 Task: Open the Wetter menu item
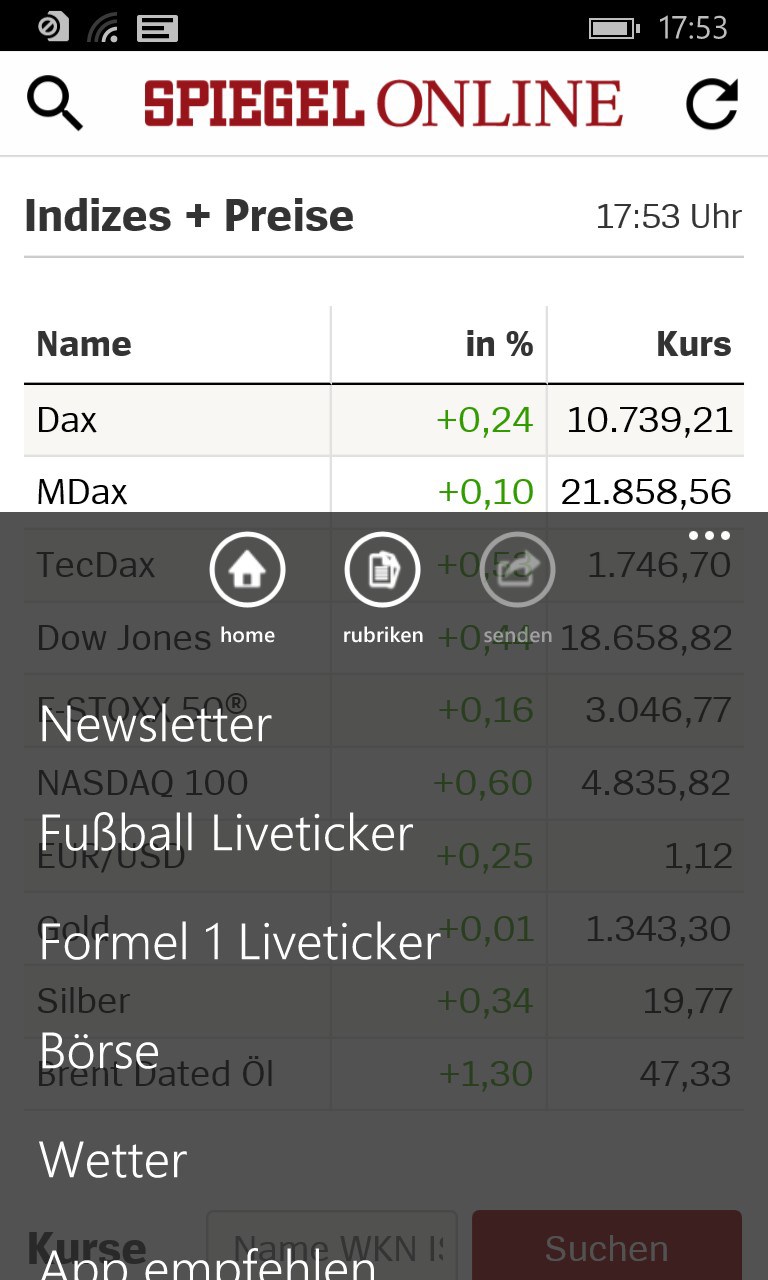click(x=113, y=1161)
